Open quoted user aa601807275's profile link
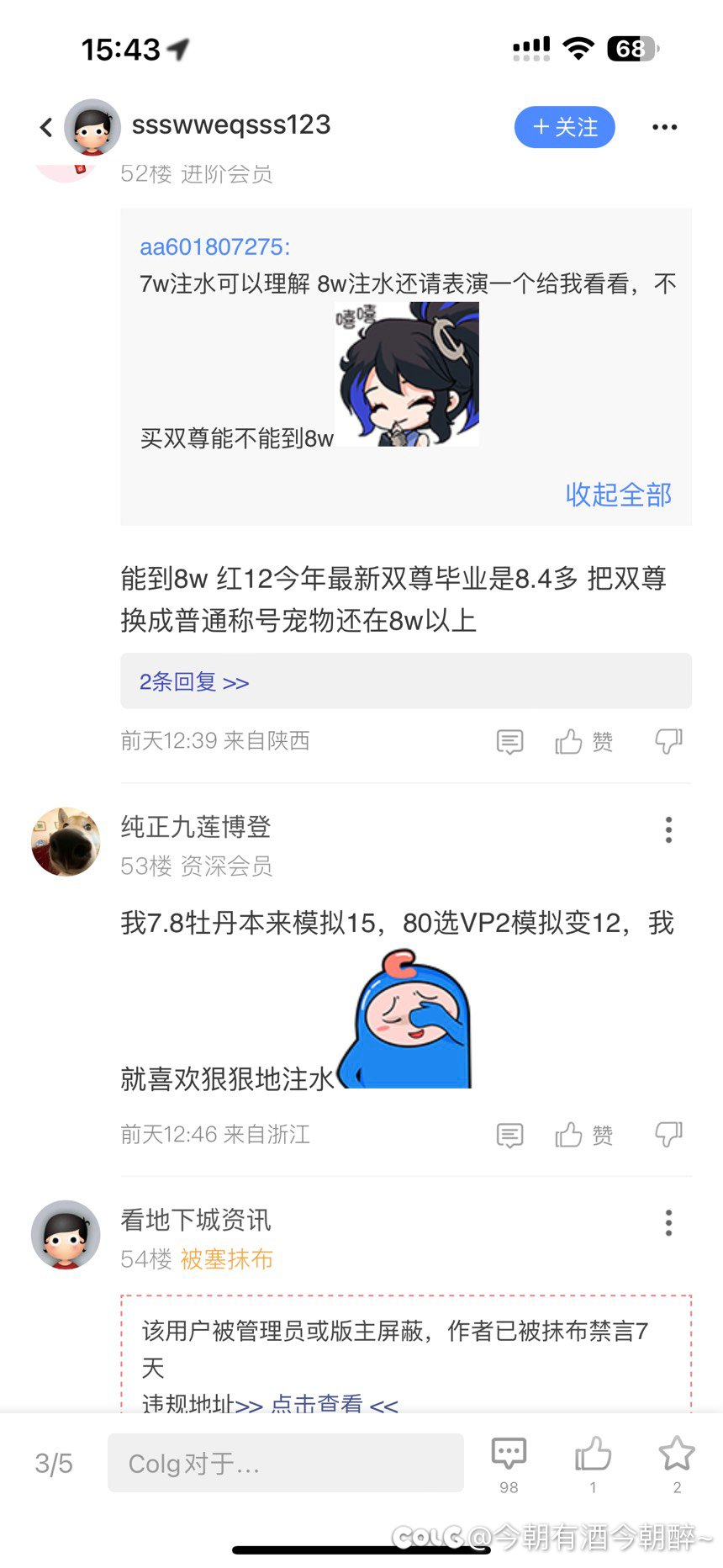This screenshot has height=1568, width=723. point(214,246)
